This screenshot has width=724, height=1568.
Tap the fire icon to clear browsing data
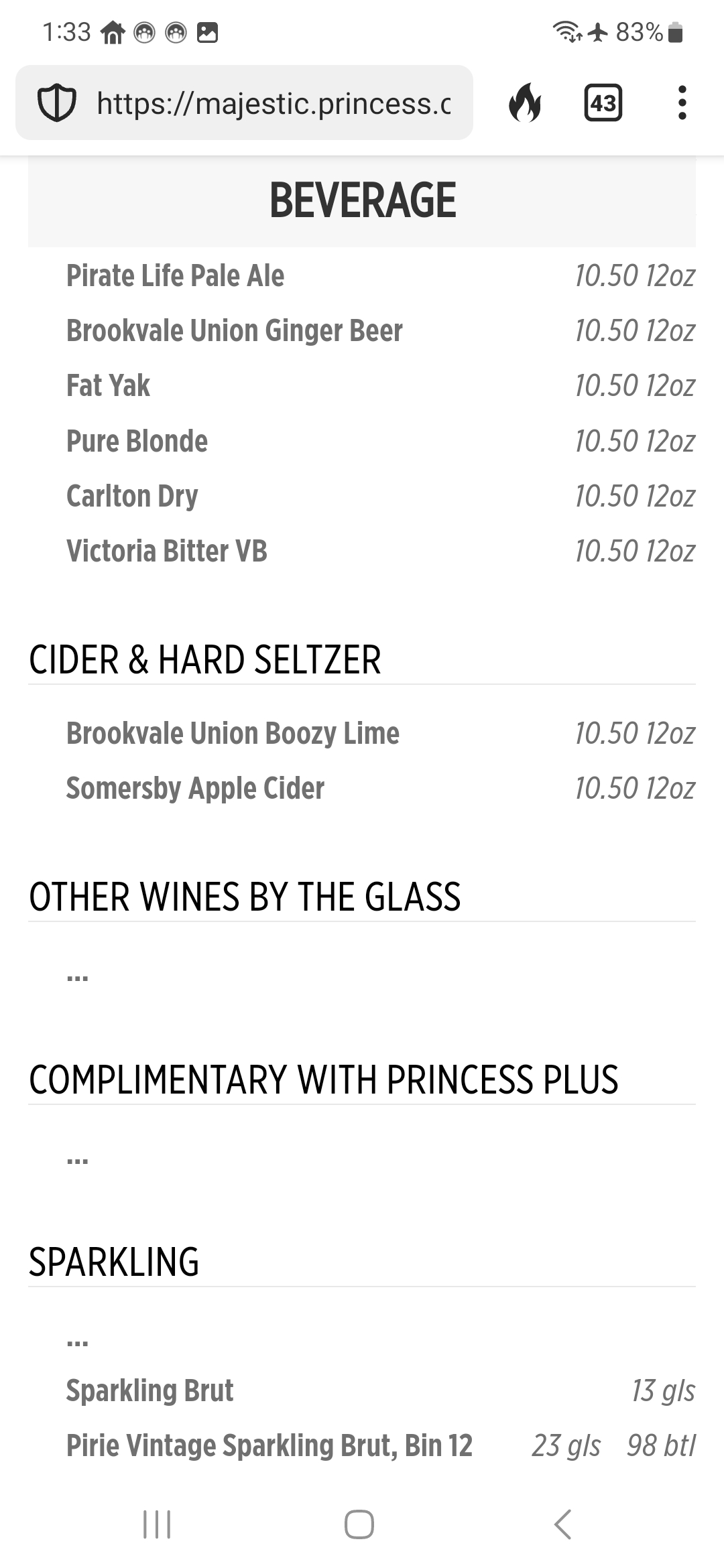tap(524, 103)
